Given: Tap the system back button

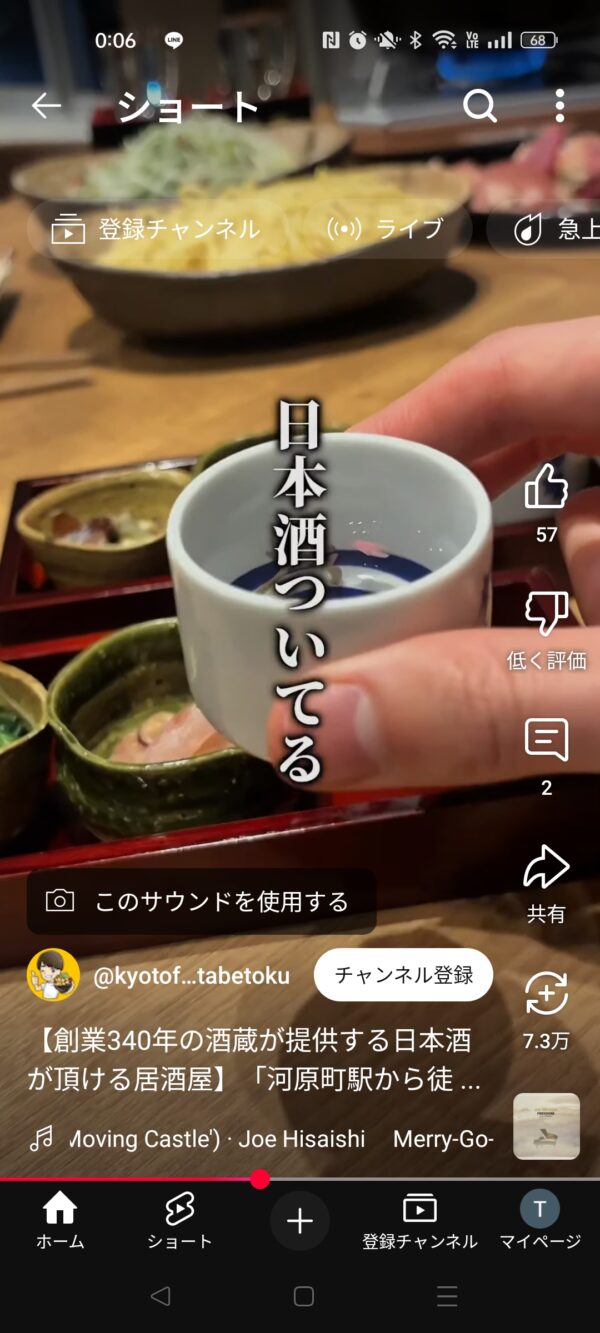Looking at the screenshot, I should pyautogui.click(x=160, y=1297).
